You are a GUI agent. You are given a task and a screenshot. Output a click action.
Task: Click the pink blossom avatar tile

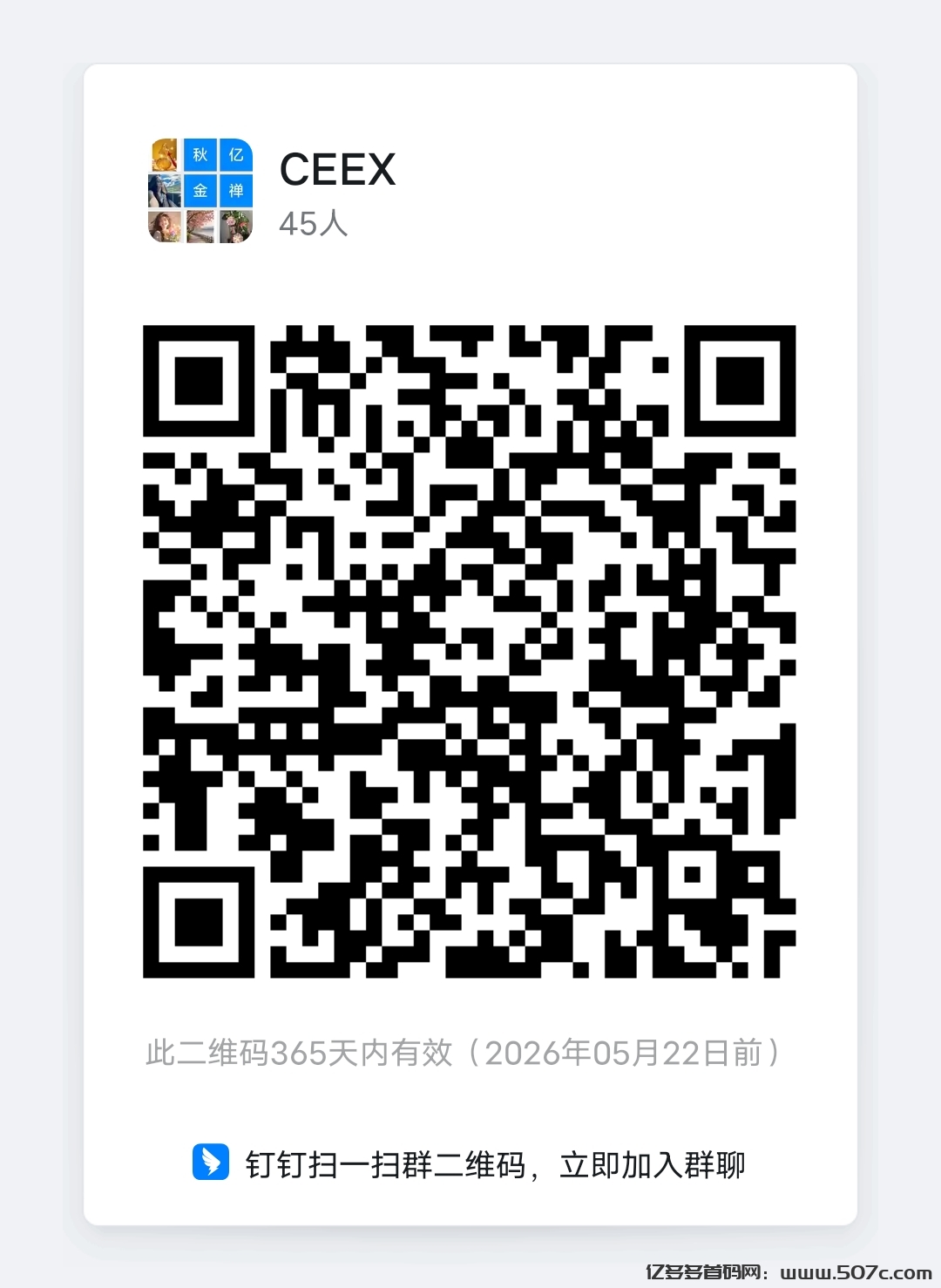pyautogui.click(x=199, y=228)
